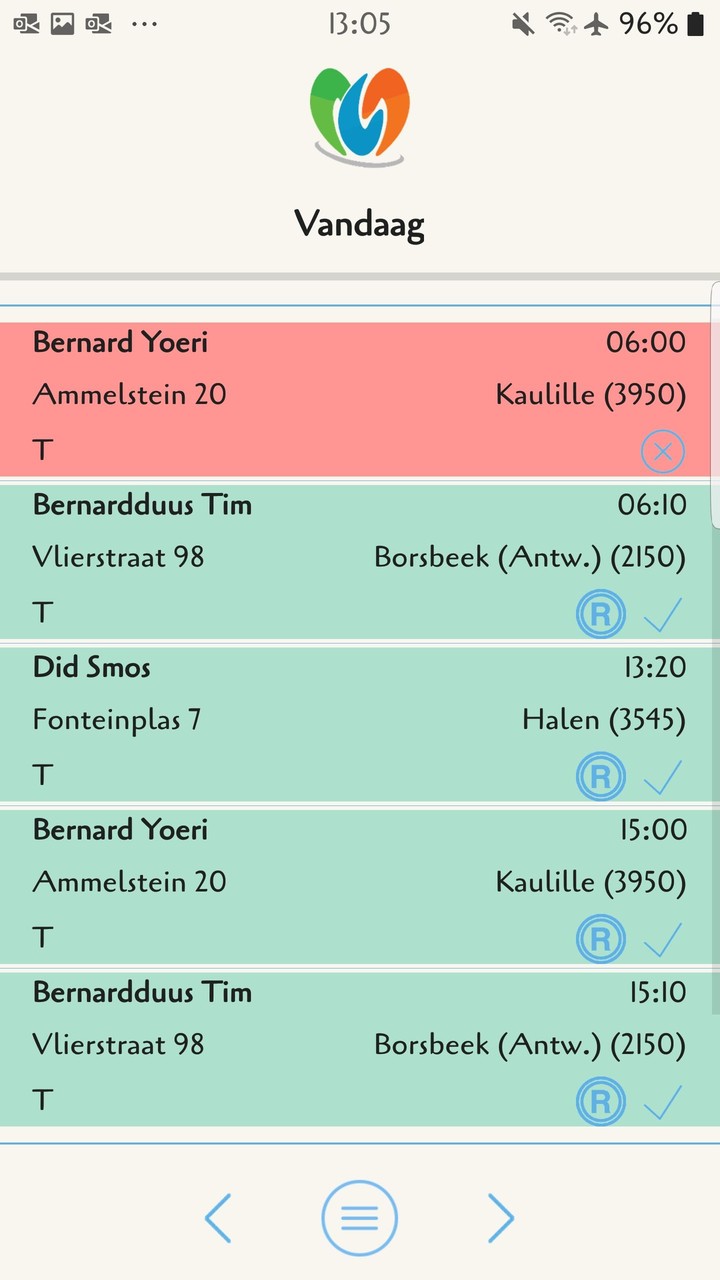Screen dimensions: 720x1280
Task: Select the Vandaag header
Action: coord(359,224)
